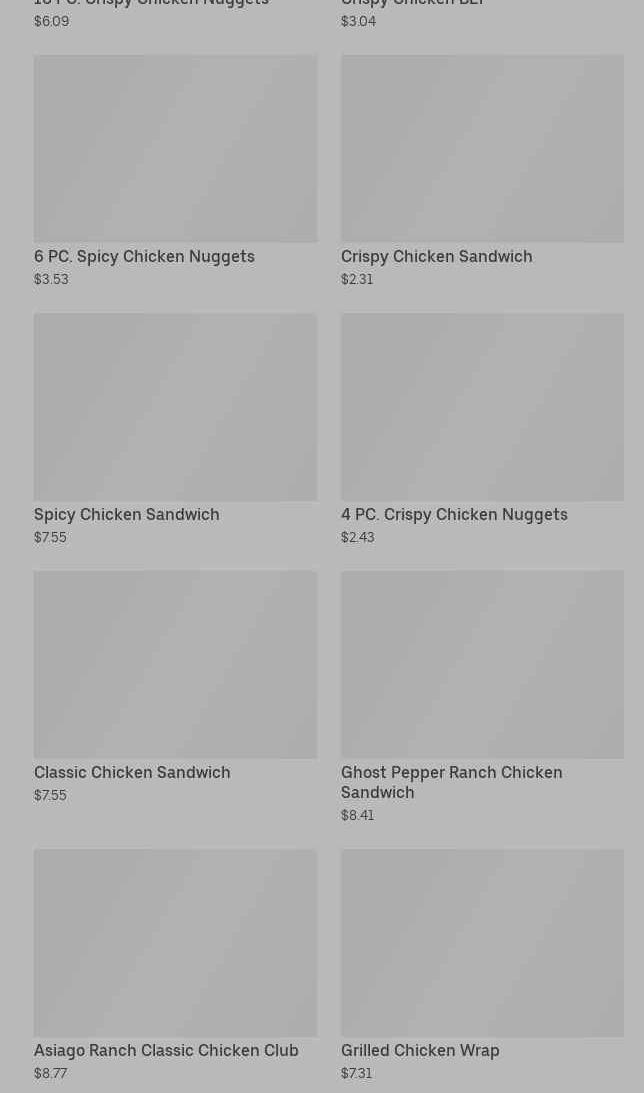Select Ghost Pepper Ranch Chicken Sandwich
The height and width of the screenshot is (1093, 644).
[482, 696]
